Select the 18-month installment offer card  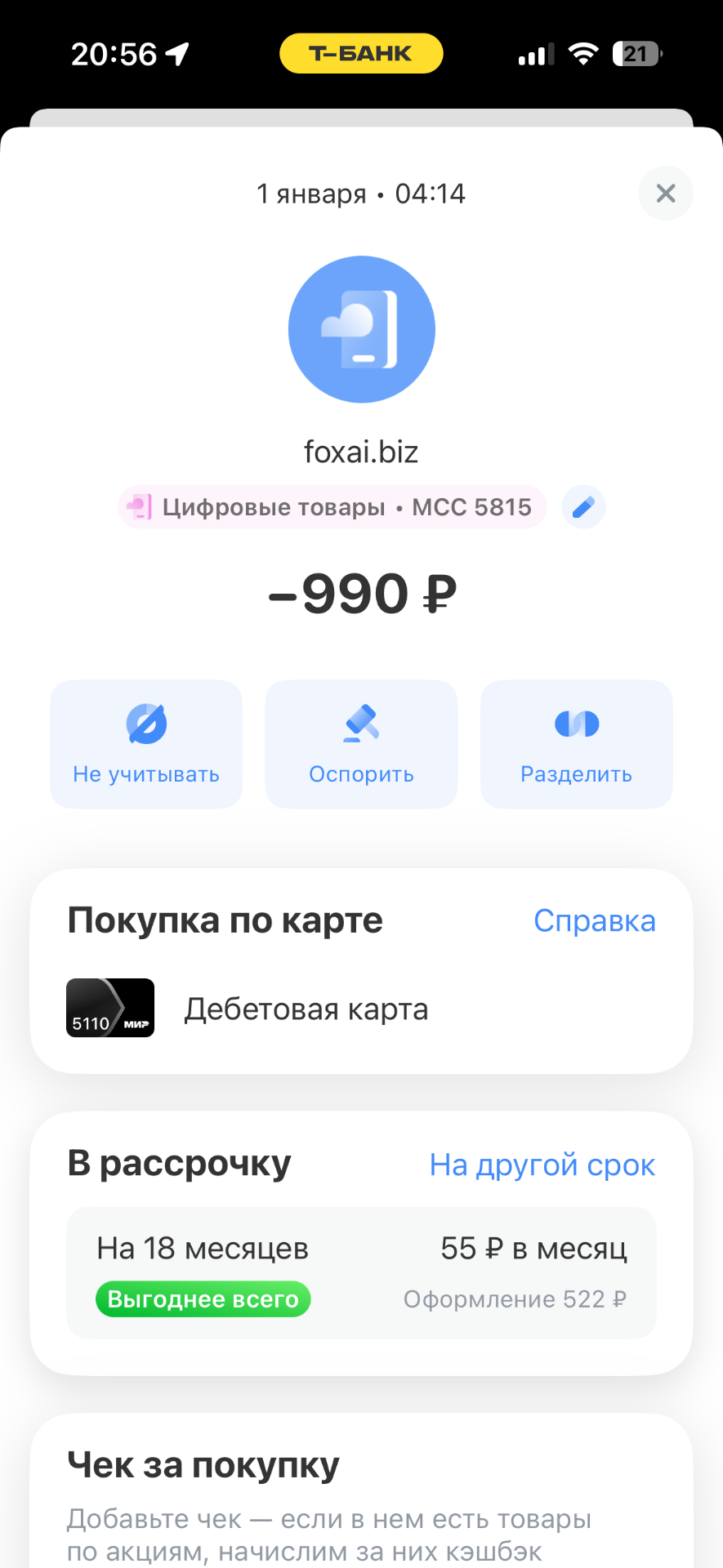pyautogui.click(x=361, y=1272)
